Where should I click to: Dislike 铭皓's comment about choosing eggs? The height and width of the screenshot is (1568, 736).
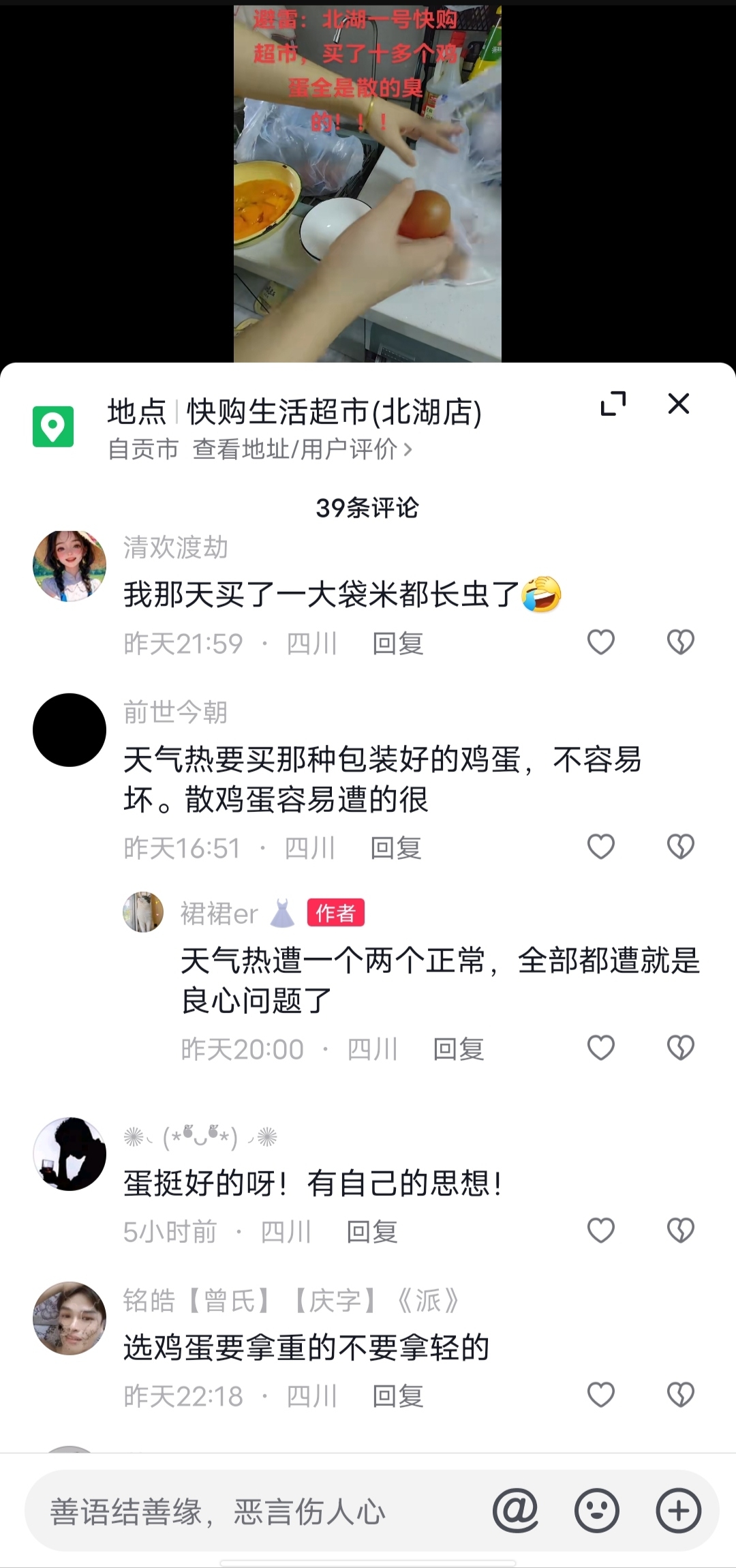point(680,1395)
